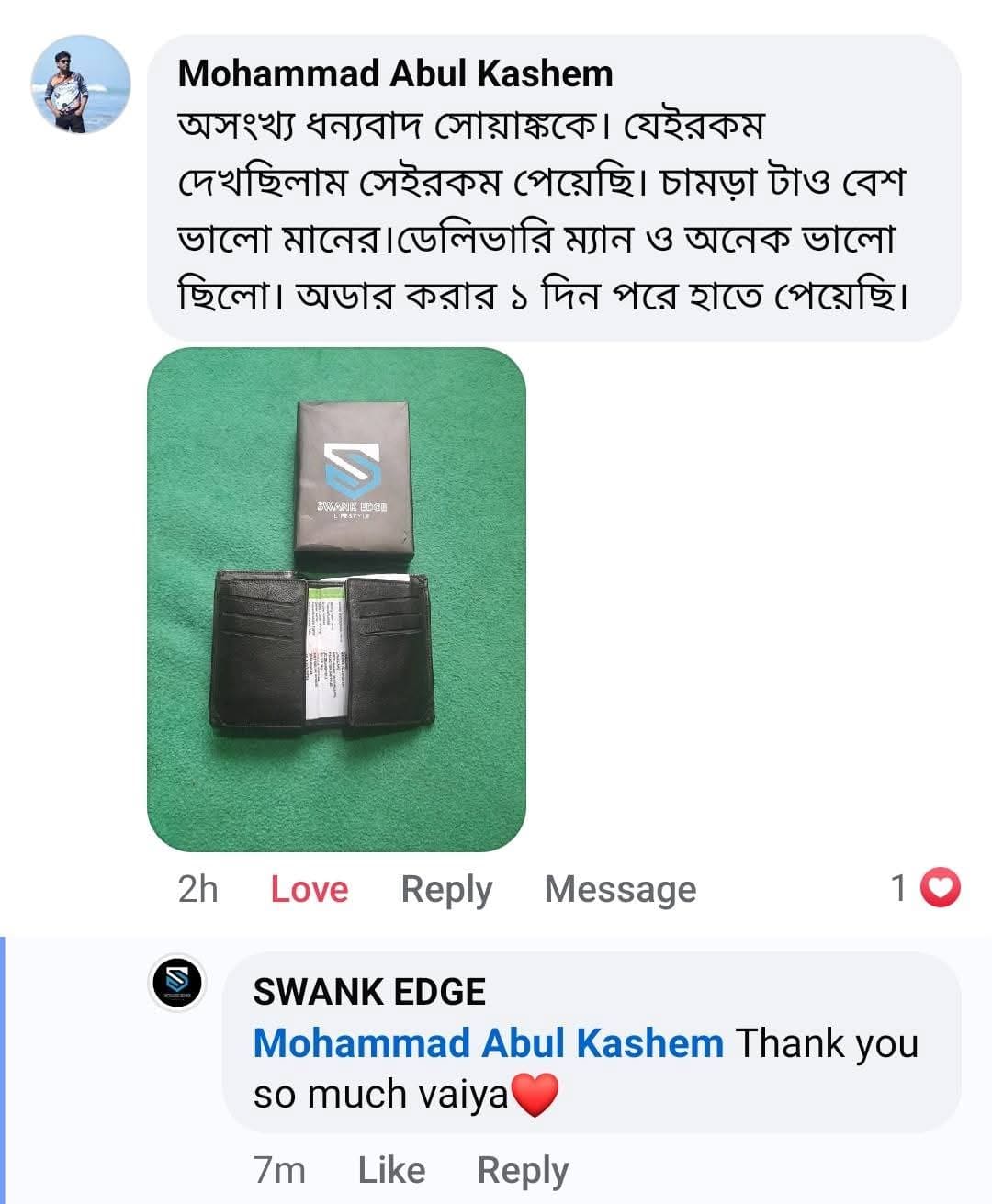The width and height of the screenshot is (992, 1204).
Task: Toggle Love on Kashem's comment
Action: (x=309, y=889)
